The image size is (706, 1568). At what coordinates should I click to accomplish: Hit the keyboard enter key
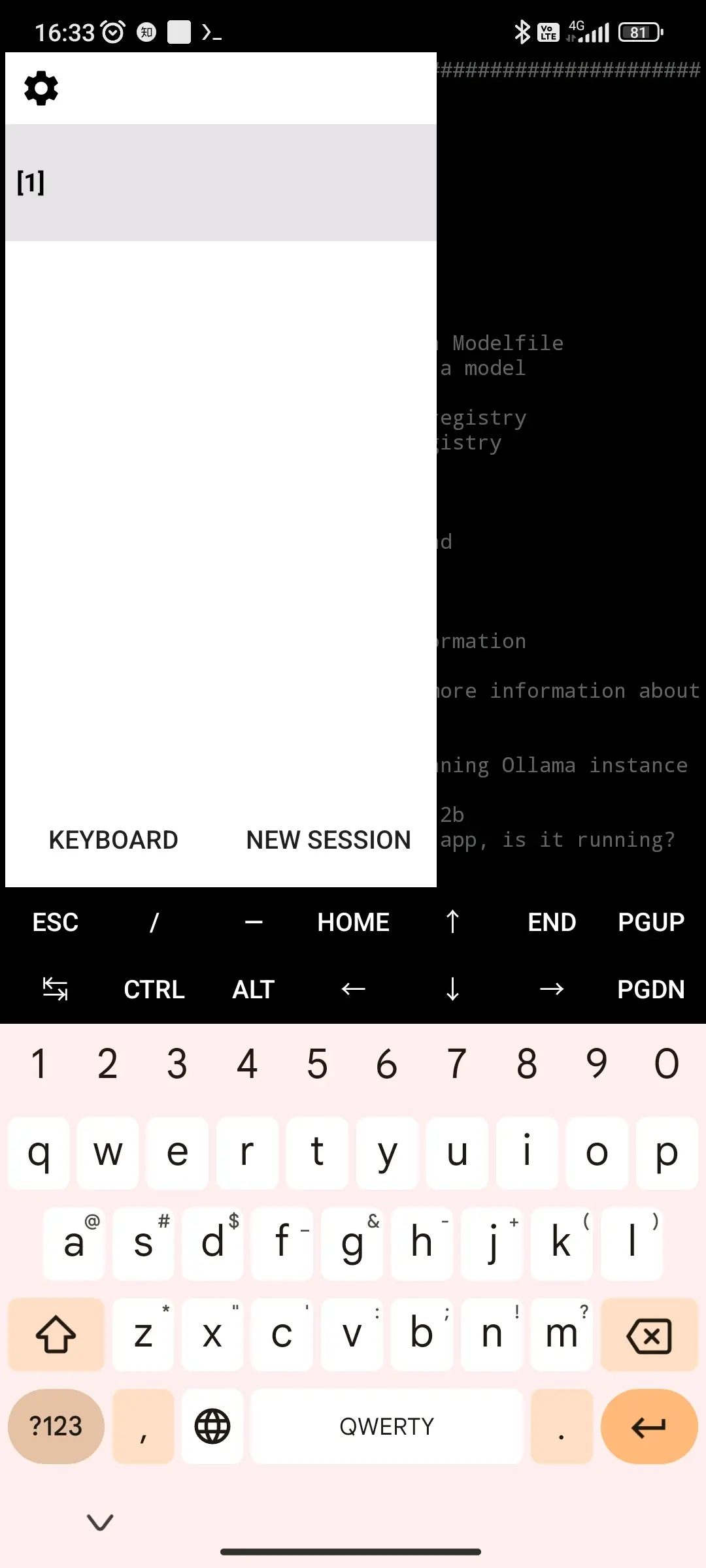(x=649, y=1427)
